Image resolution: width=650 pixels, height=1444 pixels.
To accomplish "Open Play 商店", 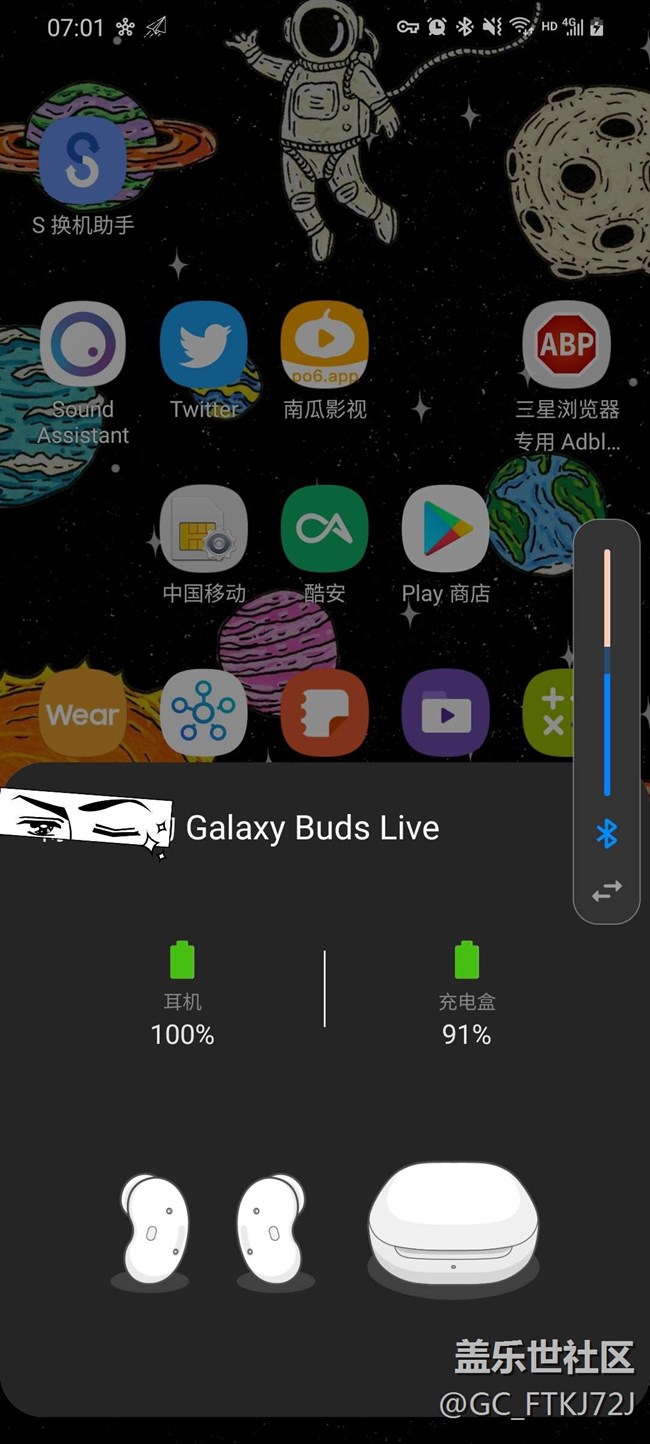I will coord(446,529).
